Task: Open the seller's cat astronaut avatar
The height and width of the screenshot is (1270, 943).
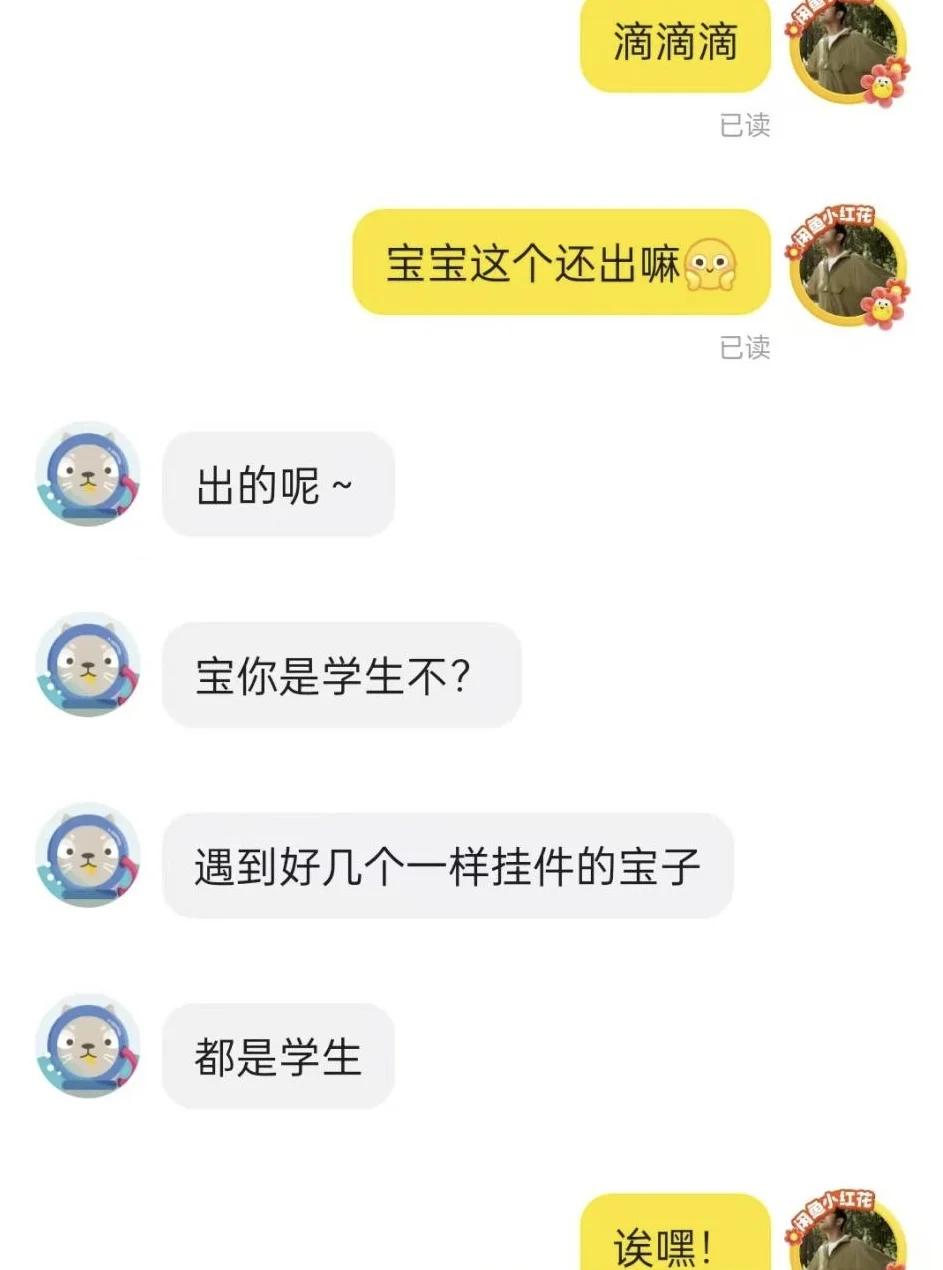Action: 87,479
